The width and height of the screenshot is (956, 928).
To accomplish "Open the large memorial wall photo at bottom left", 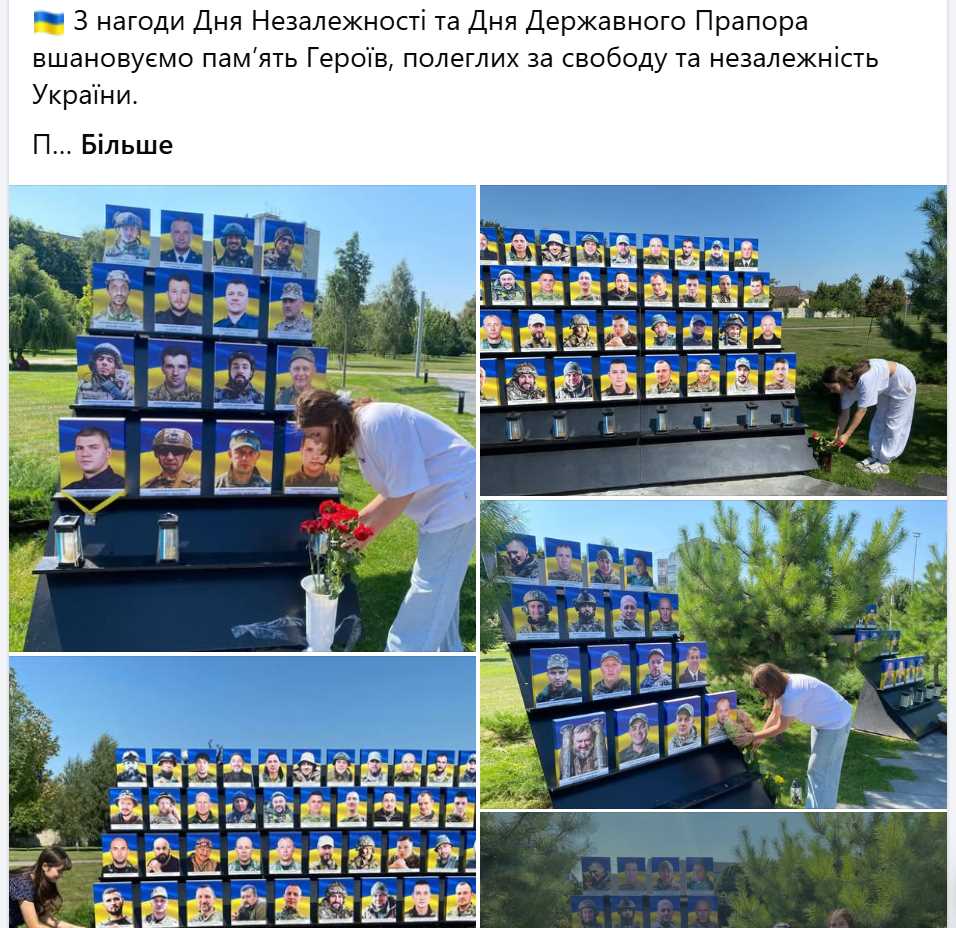I will [242, 791].
